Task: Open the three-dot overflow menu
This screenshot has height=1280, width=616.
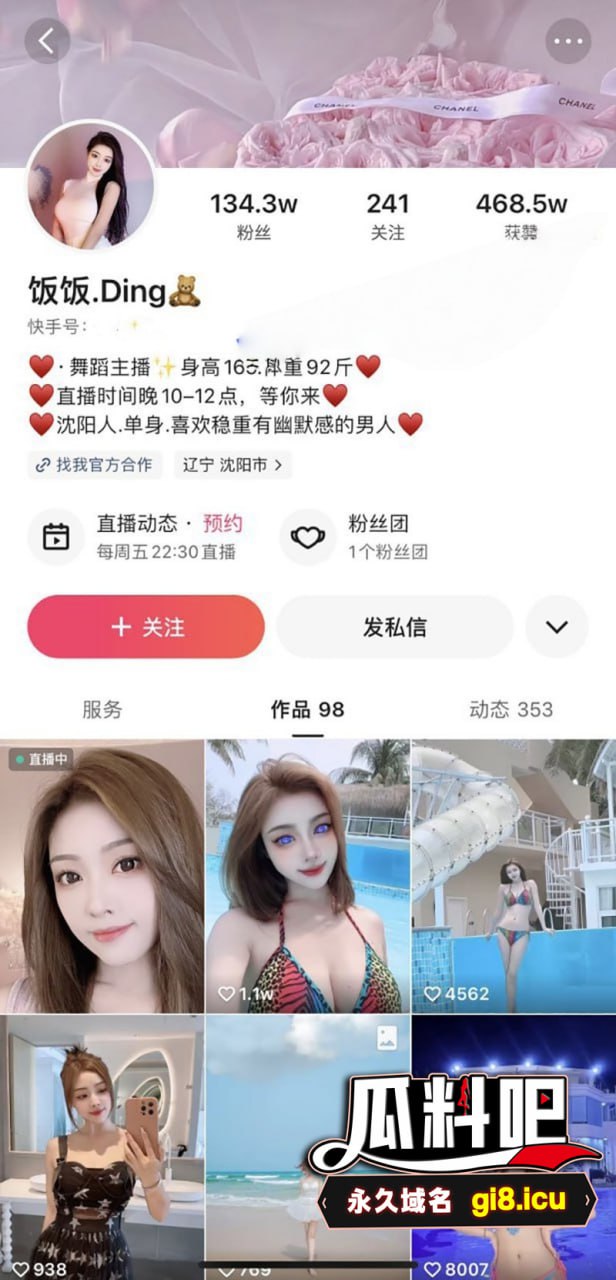Action: tap(568, 42)
